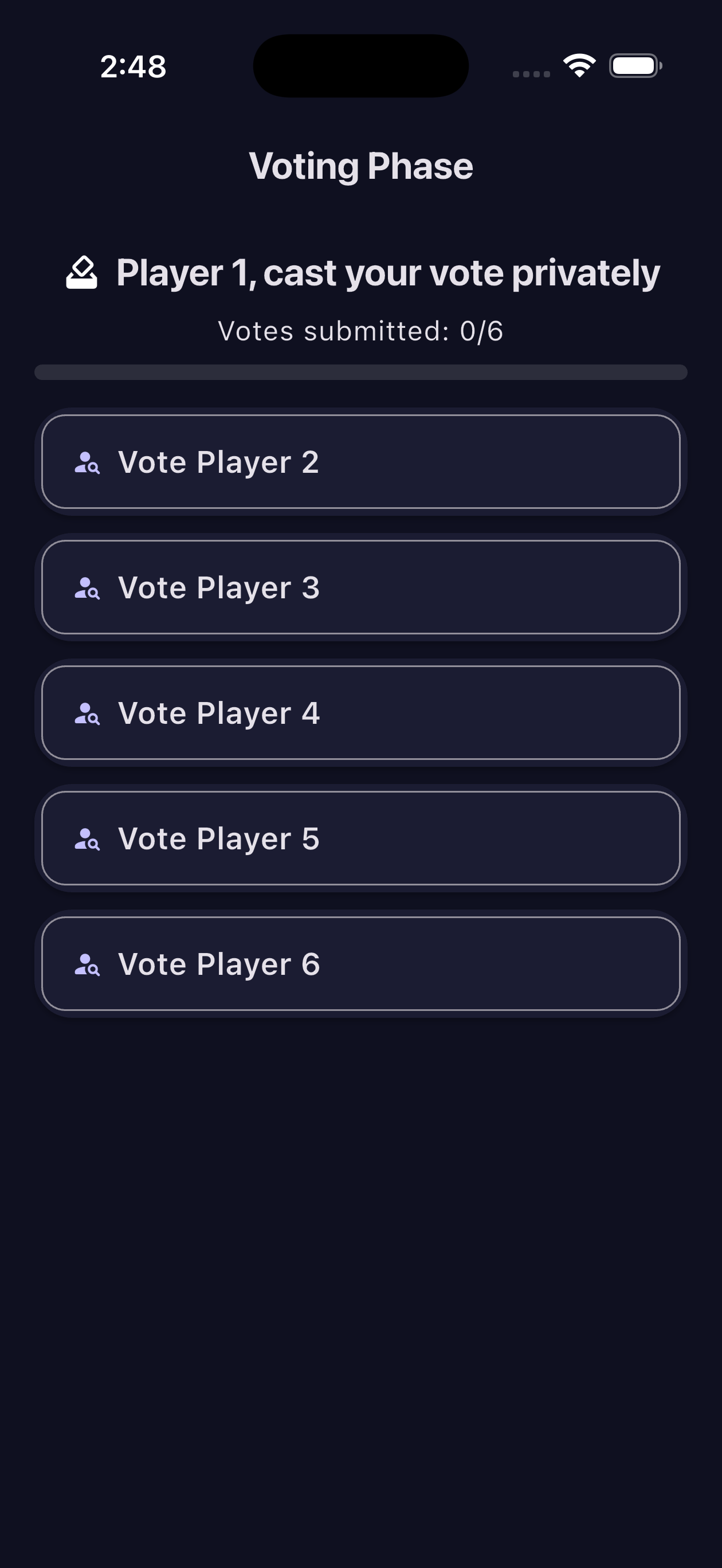Cast your vote for Player 3
This screenshot has height=1568, width=722.
(360, 587)
